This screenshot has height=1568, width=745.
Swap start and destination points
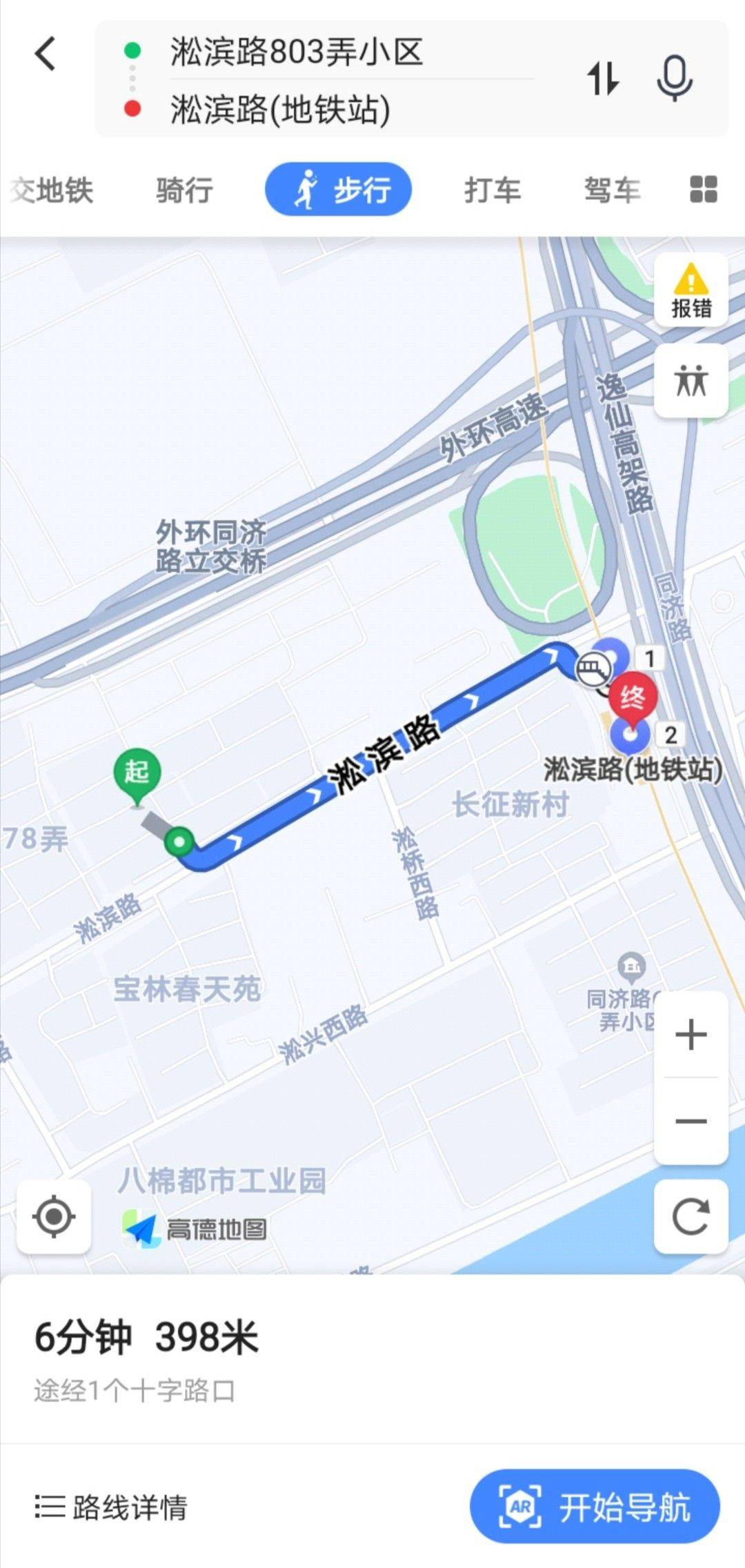tap(603, 78)
